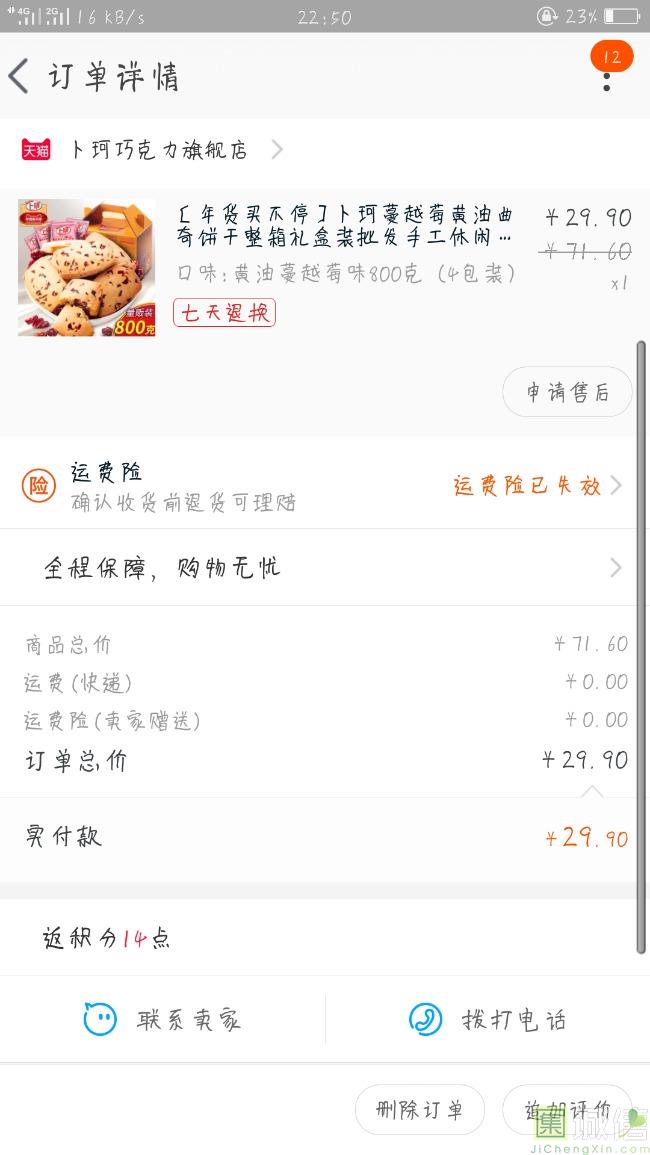
Task: Go back from the 订单详情 page
Action: point(20,77)
